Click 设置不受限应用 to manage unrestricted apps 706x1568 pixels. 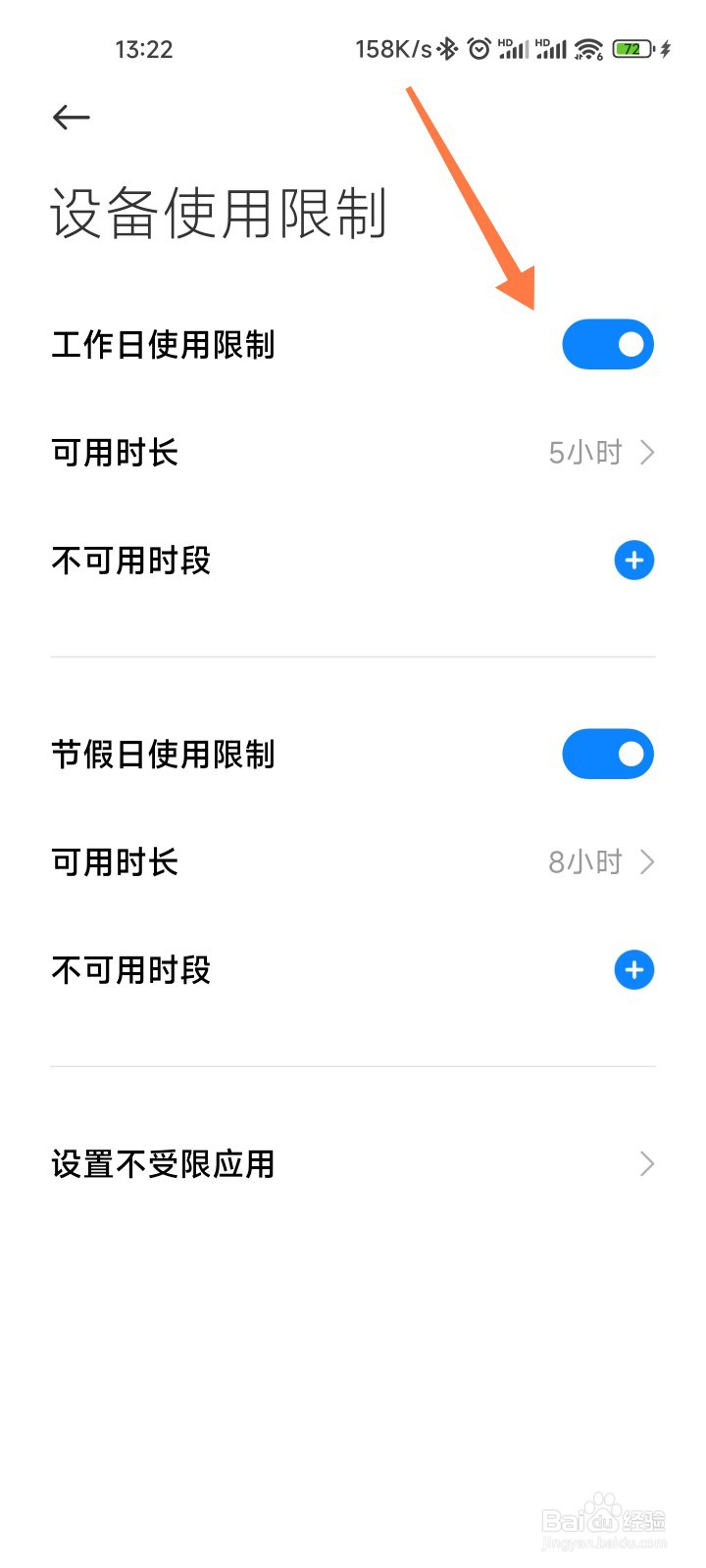[163, 1164]
